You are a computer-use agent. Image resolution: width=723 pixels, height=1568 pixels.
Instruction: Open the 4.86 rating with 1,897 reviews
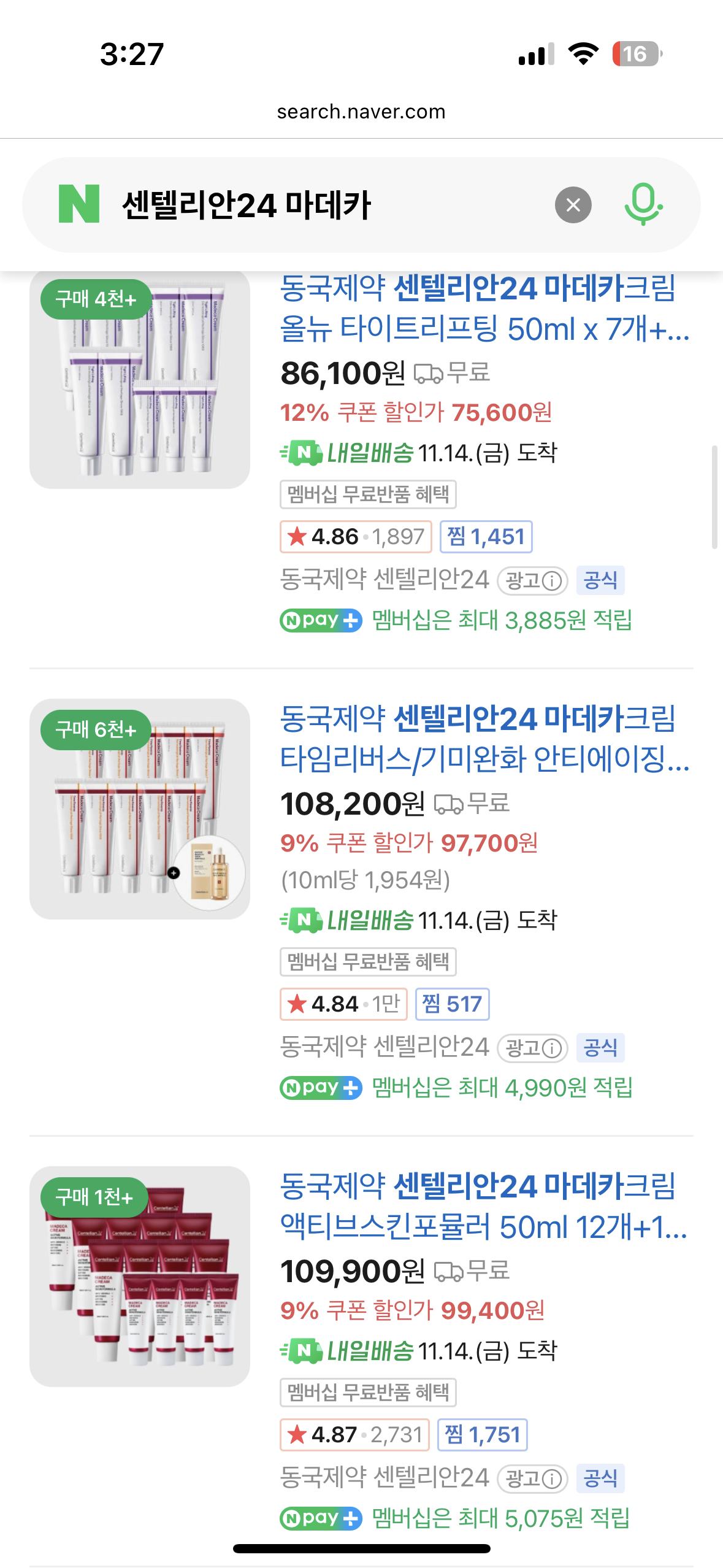[x=356, y=537]
